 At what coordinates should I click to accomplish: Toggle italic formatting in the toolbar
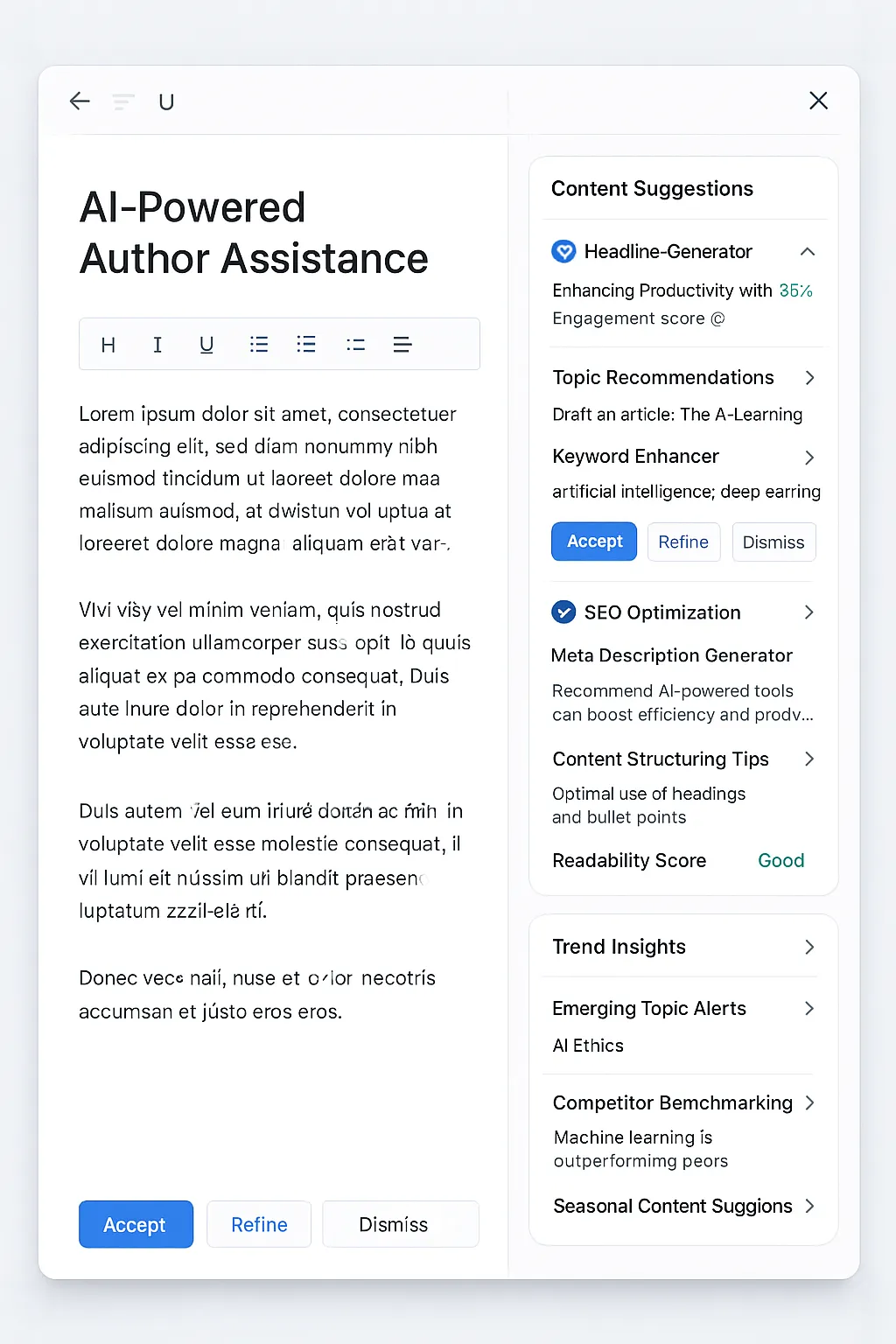[x=157, y=345]
